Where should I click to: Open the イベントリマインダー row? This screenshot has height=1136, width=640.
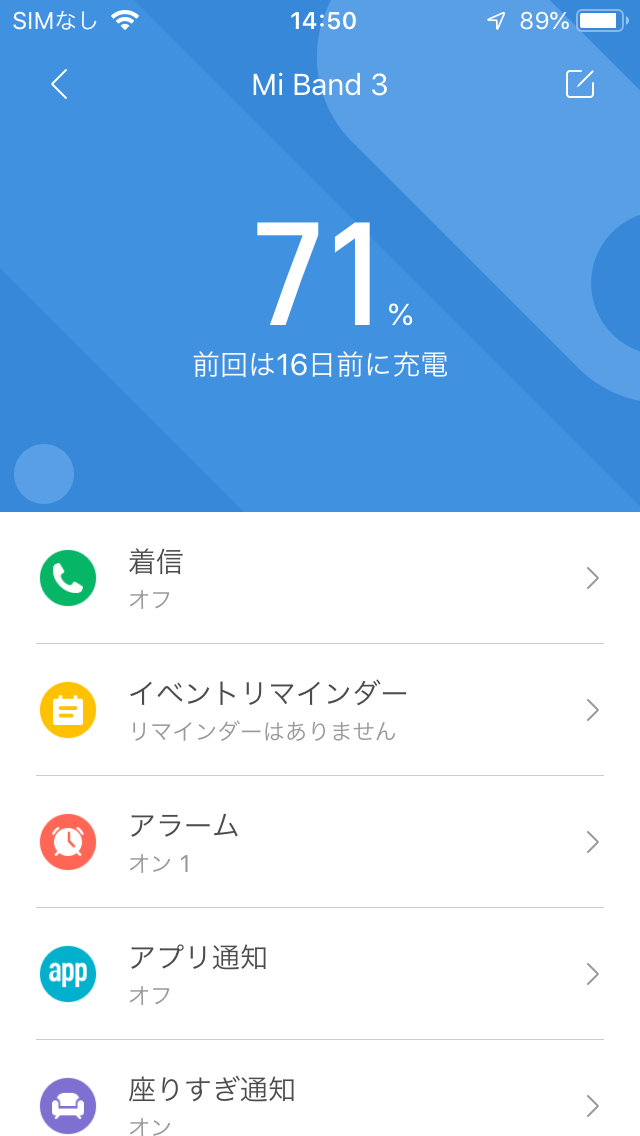[320, 710]
